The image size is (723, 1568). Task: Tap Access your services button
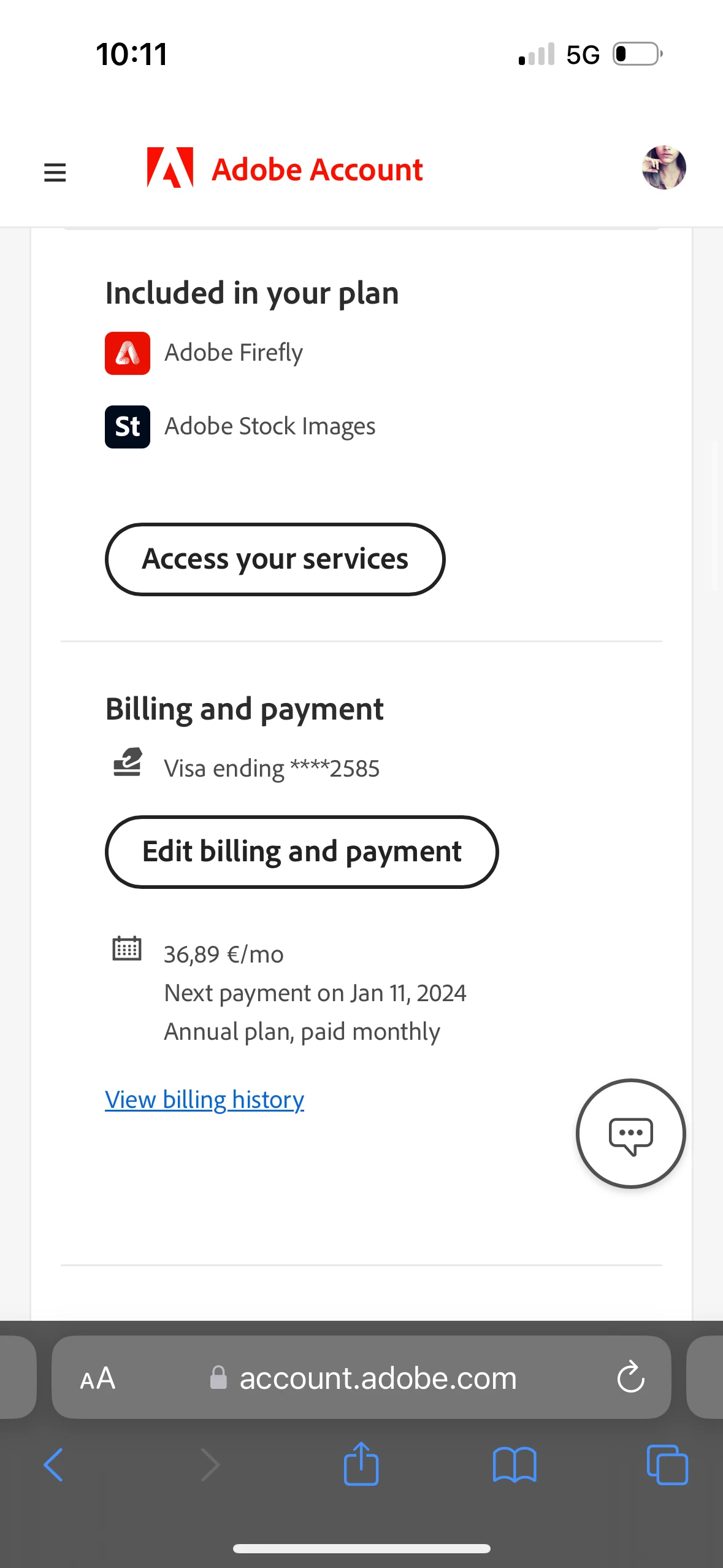275,559
